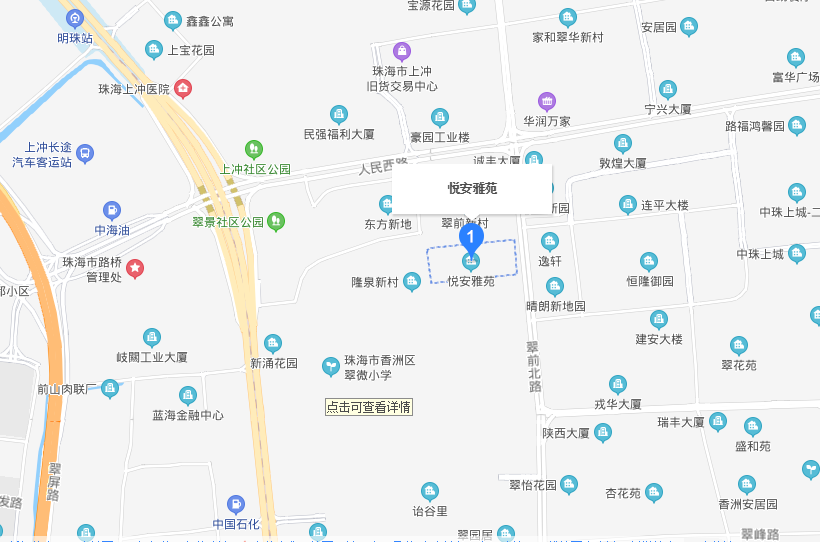Screen dimensions: 820x542
Task: Tap the 珠海上冲医院 hospital marker
Action: [x=183, y=89]
